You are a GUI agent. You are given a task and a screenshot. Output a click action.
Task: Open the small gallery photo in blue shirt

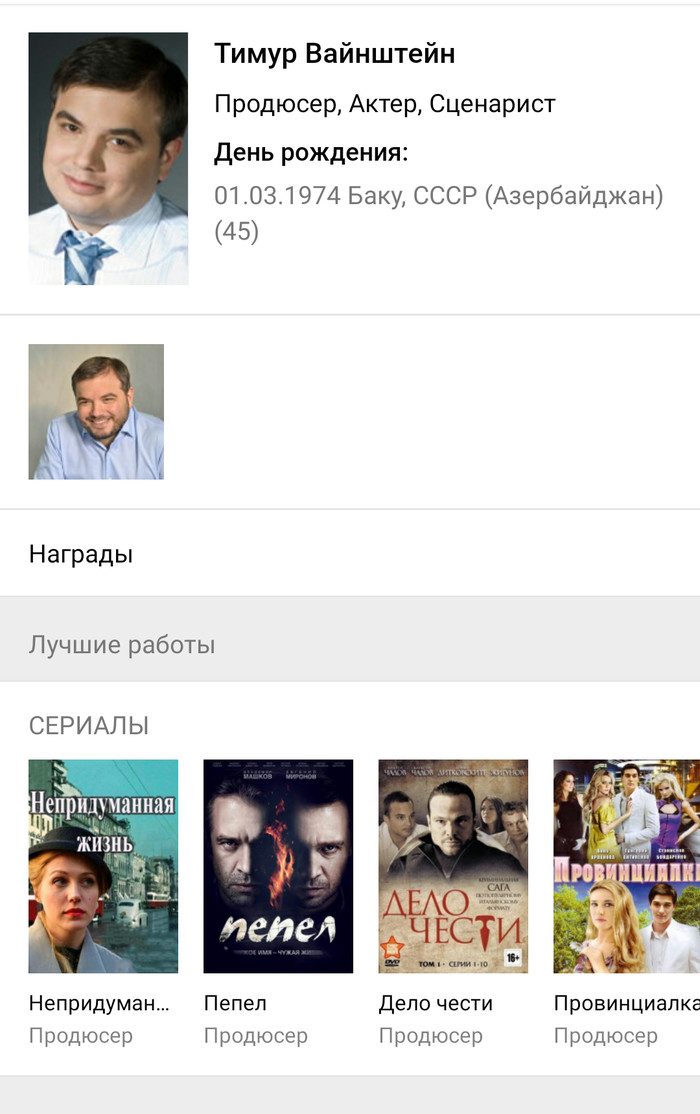96,412
